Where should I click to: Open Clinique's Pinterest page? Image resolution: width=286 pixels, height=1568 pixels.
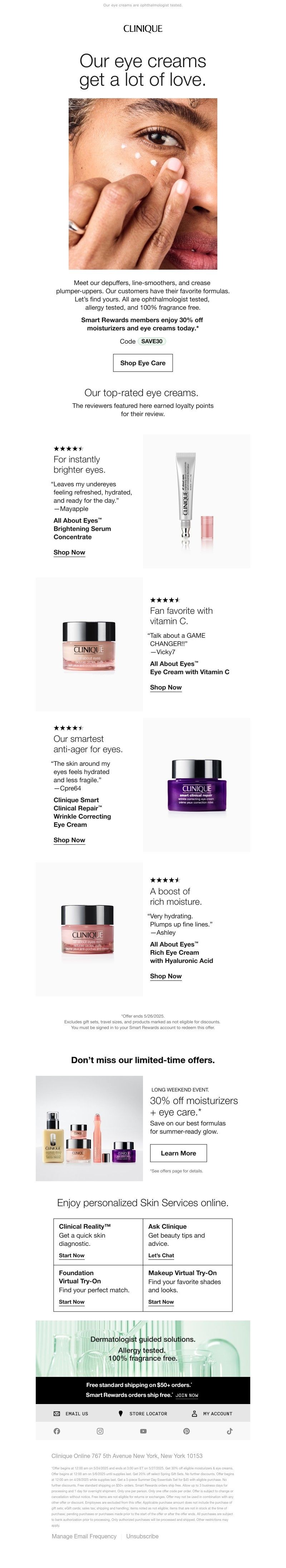(187, 1431)
